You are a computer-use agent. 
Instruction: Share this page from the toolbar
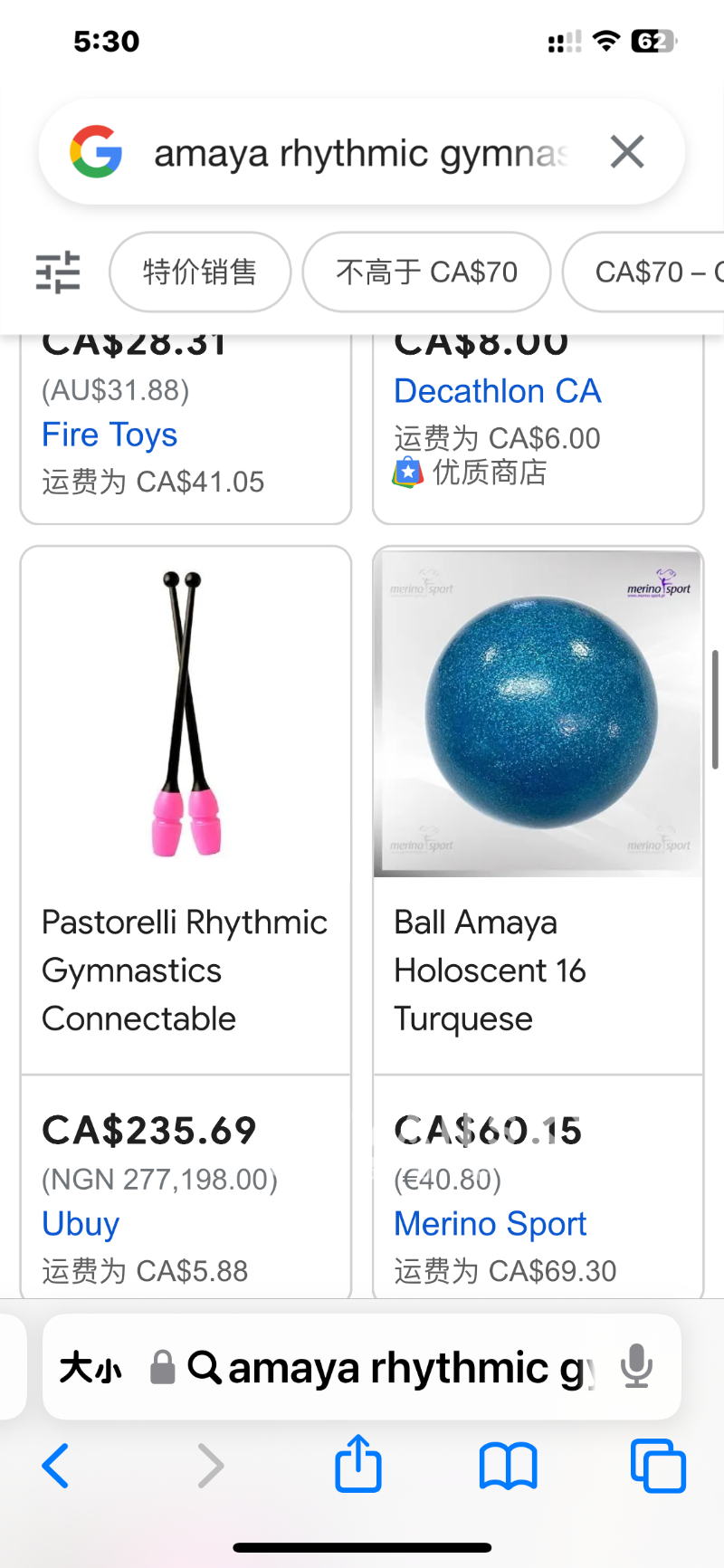coord(358,1463)
